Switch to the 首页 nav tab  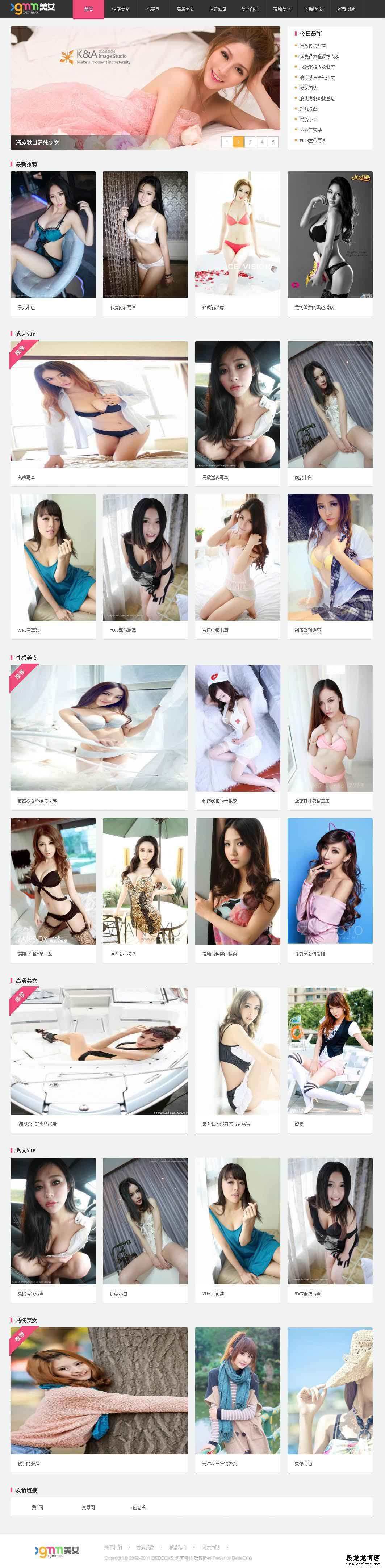(x=88, y=9)
